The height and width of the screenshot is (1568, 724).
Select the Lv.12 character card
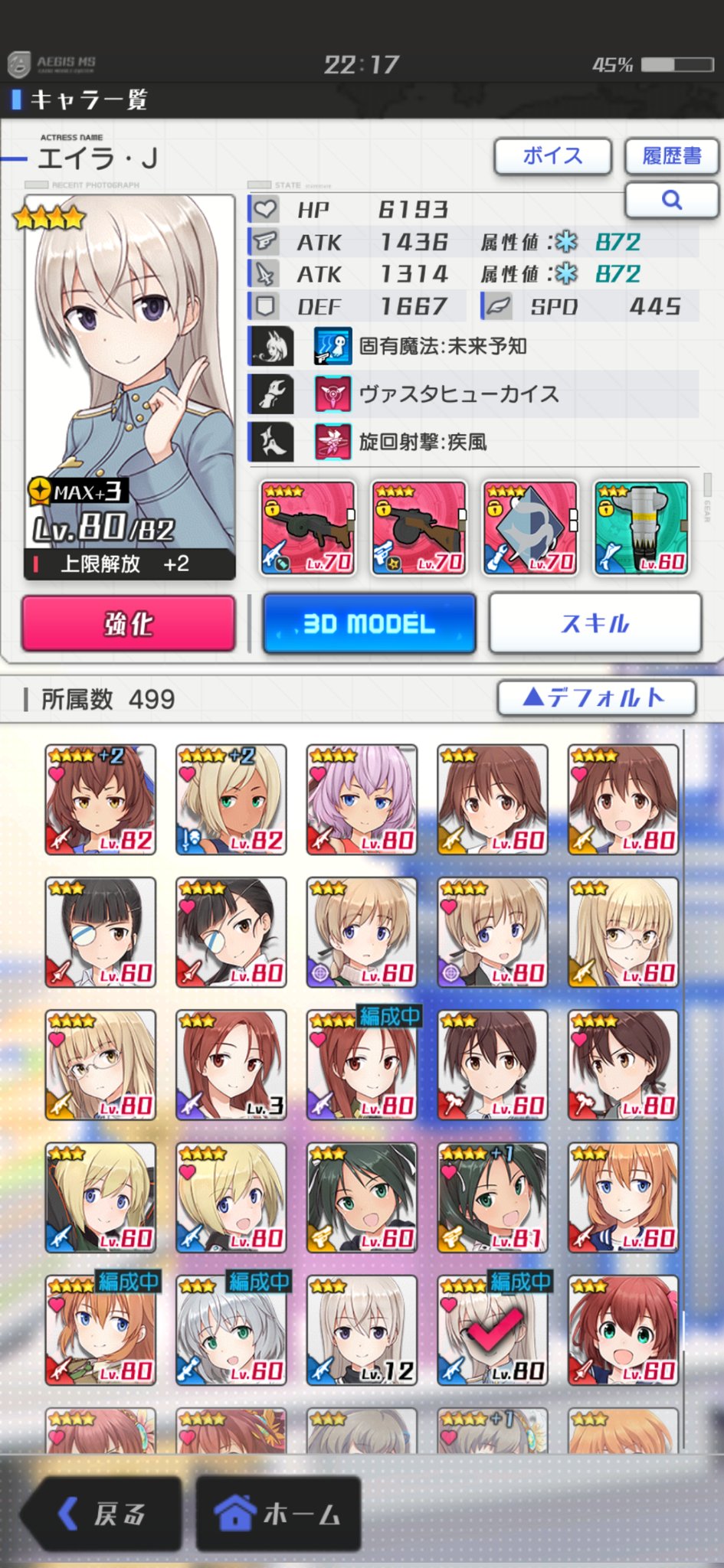click(x=362, y=1330)
